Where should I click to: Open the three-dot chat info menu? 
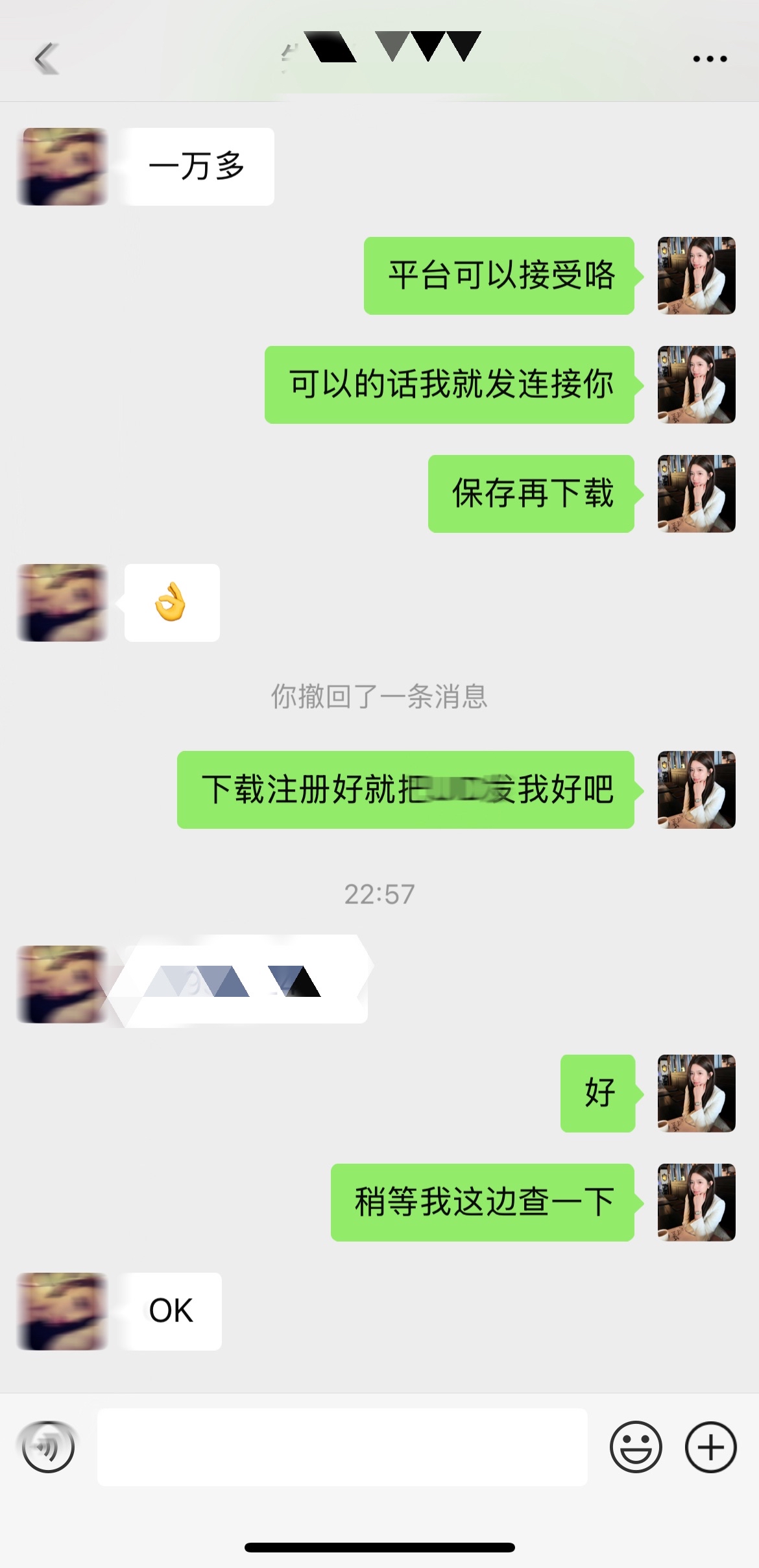pos(710,59)
